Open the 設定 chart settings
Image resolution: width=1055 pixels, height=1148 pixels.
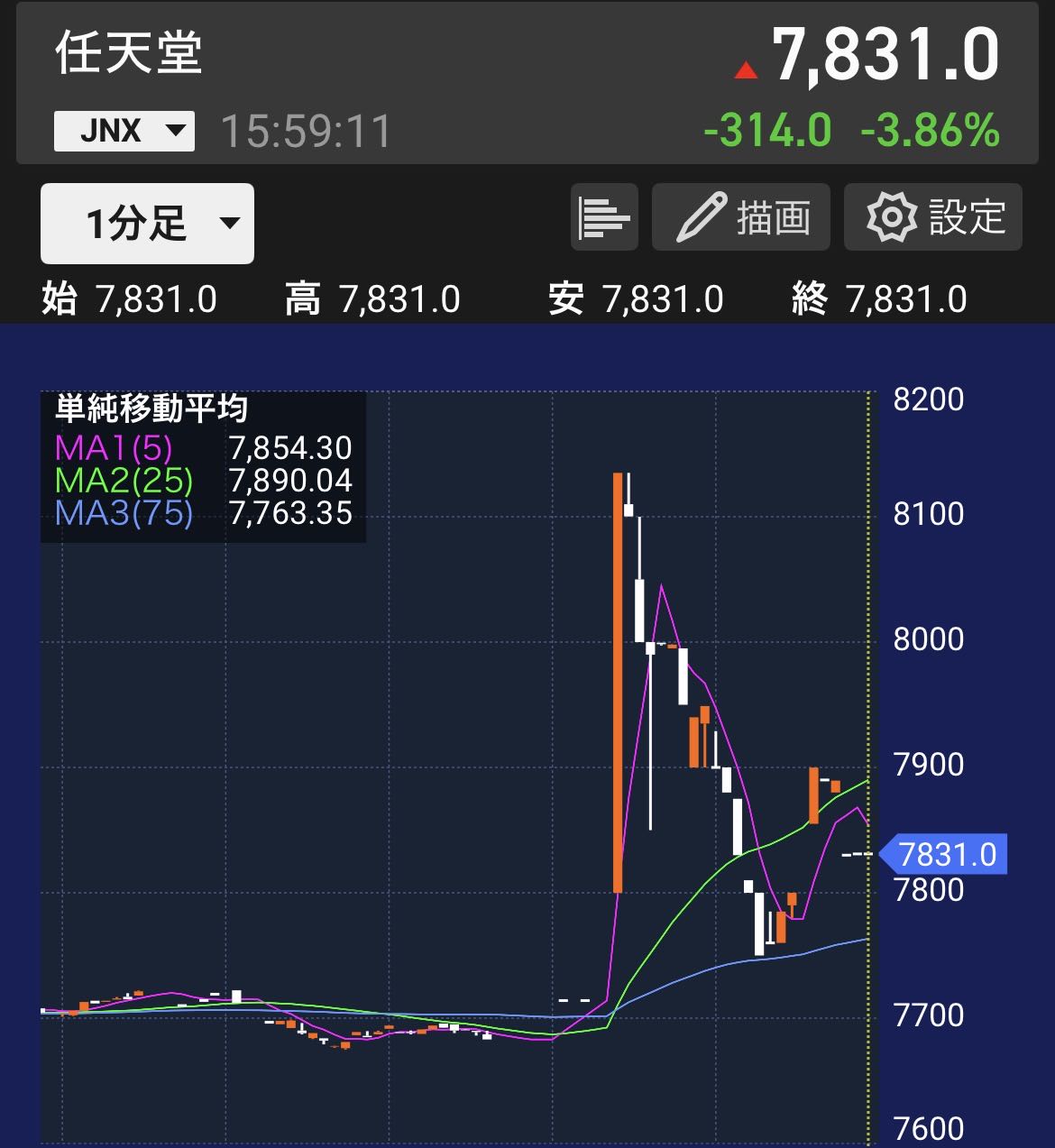pos(933,217)
